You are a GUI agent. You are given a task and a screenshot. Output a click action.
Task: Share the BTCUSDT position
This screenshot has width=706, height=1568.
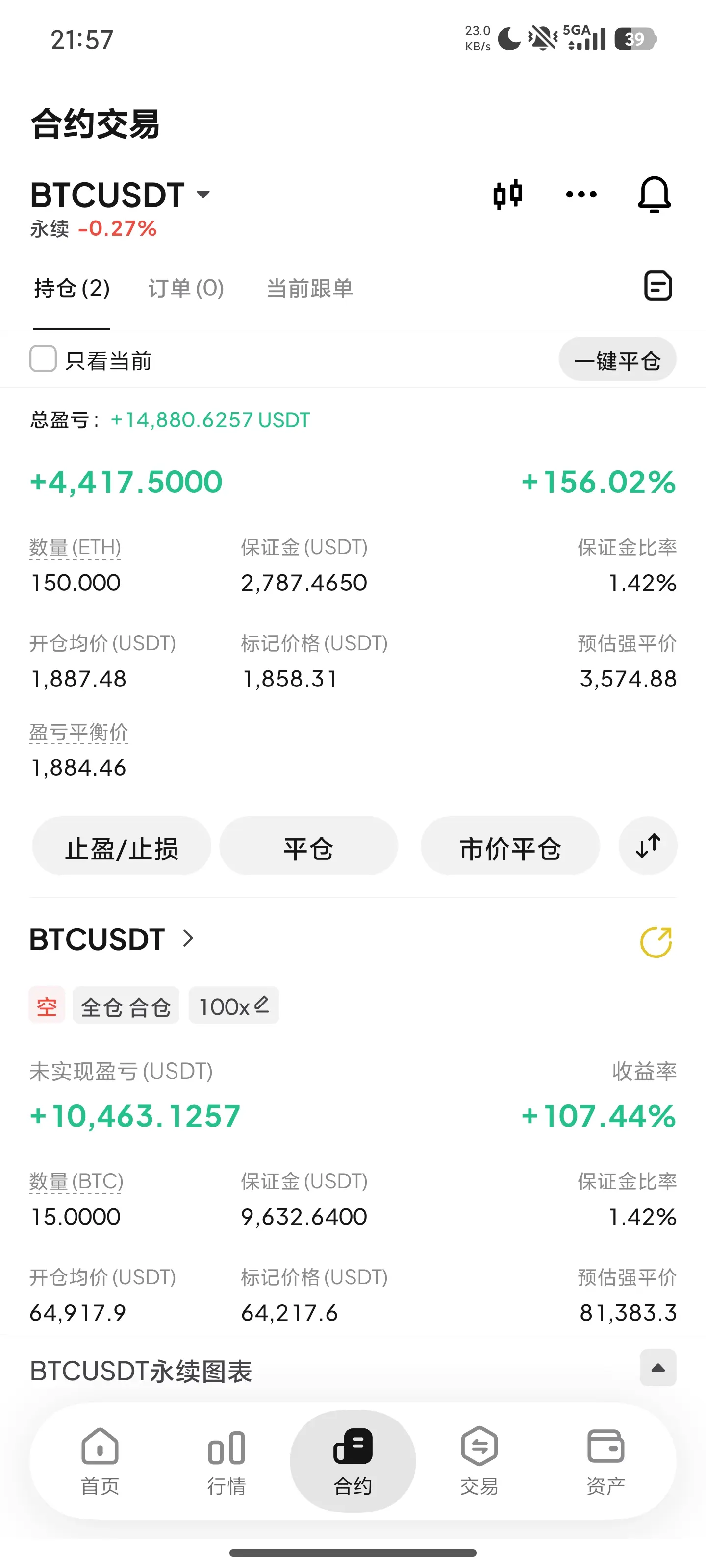[x=656, y=942]
